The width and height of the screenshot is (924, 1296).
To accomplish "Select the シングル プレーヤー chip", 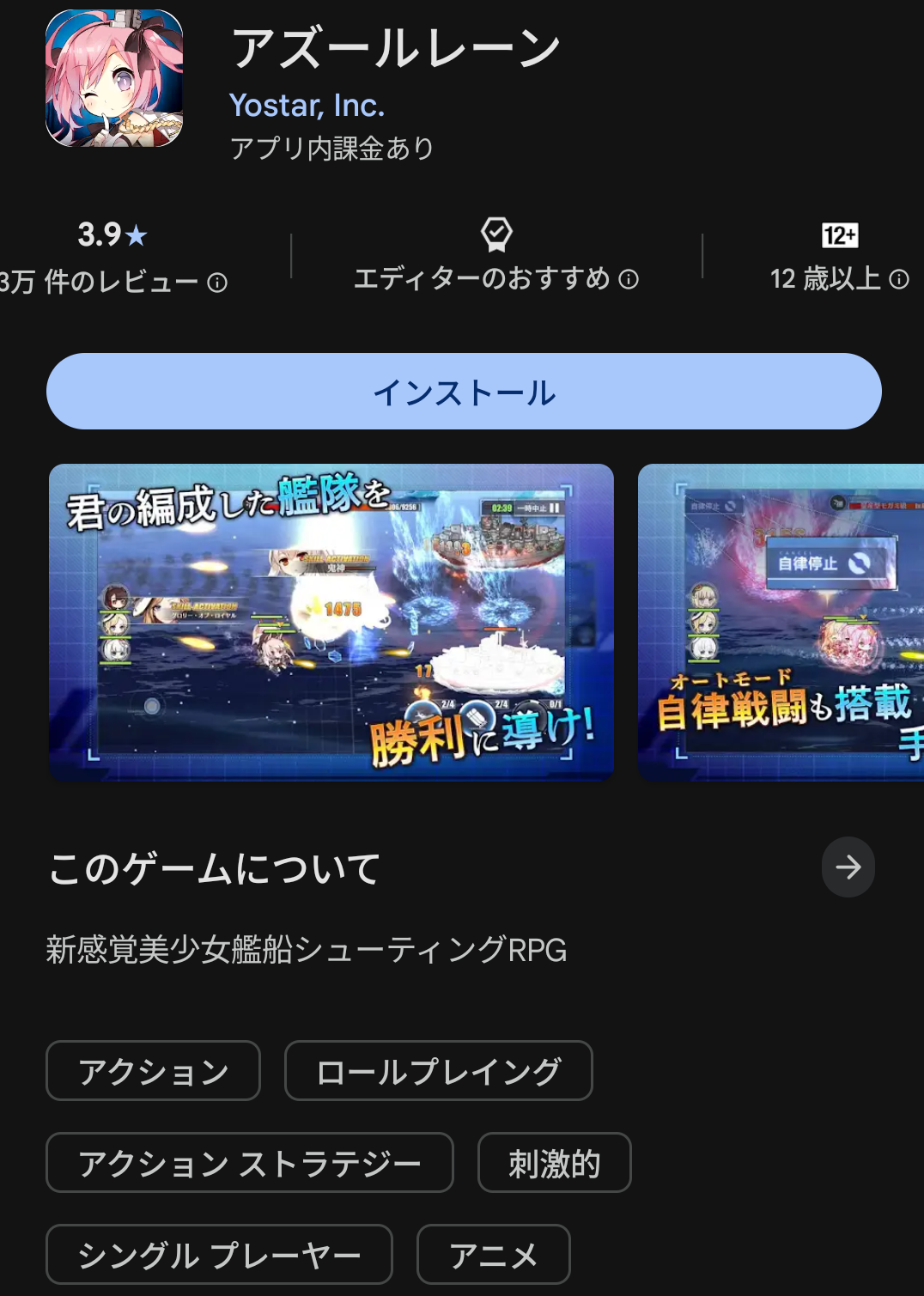I will pyautogui.click(x=219, y=1254).
